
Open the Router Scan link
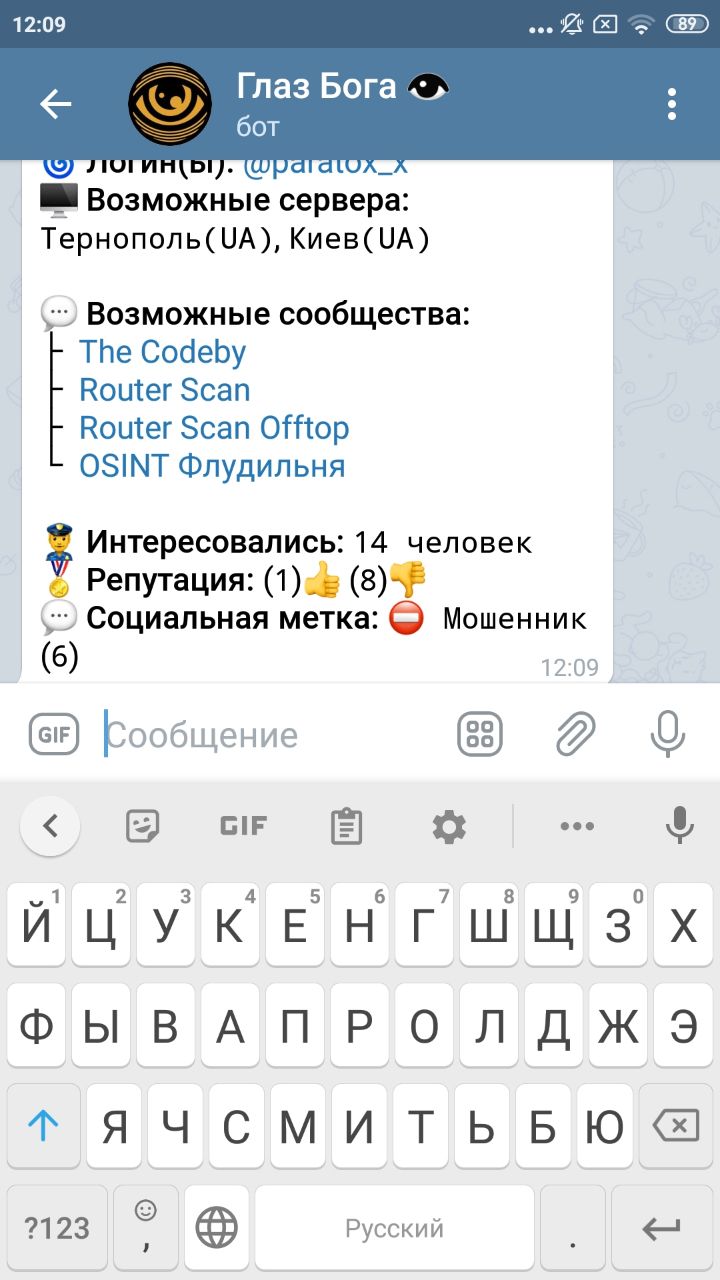(164, 390)
